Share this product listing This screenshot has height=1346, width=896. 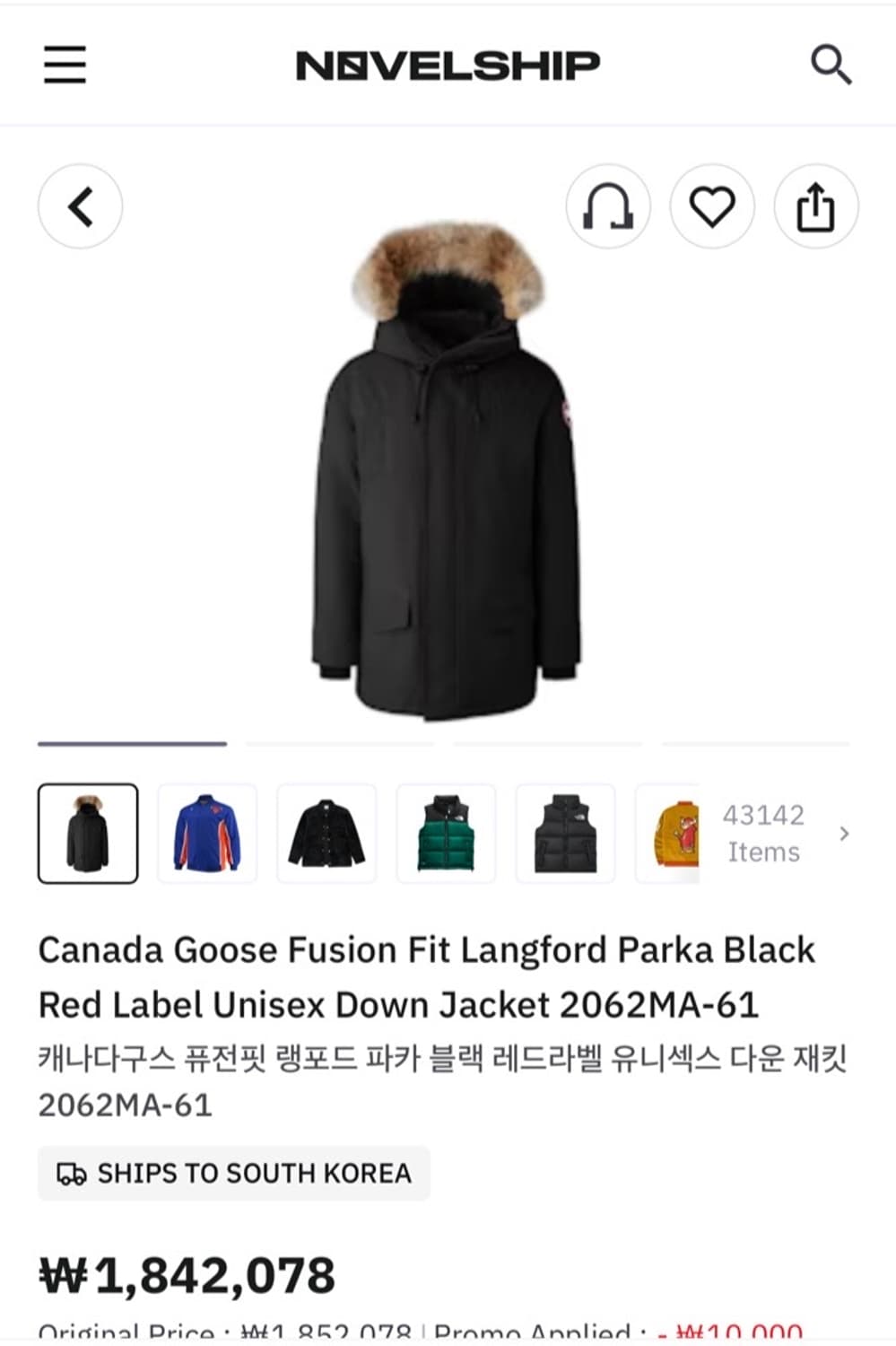click(x=815, y=206)
